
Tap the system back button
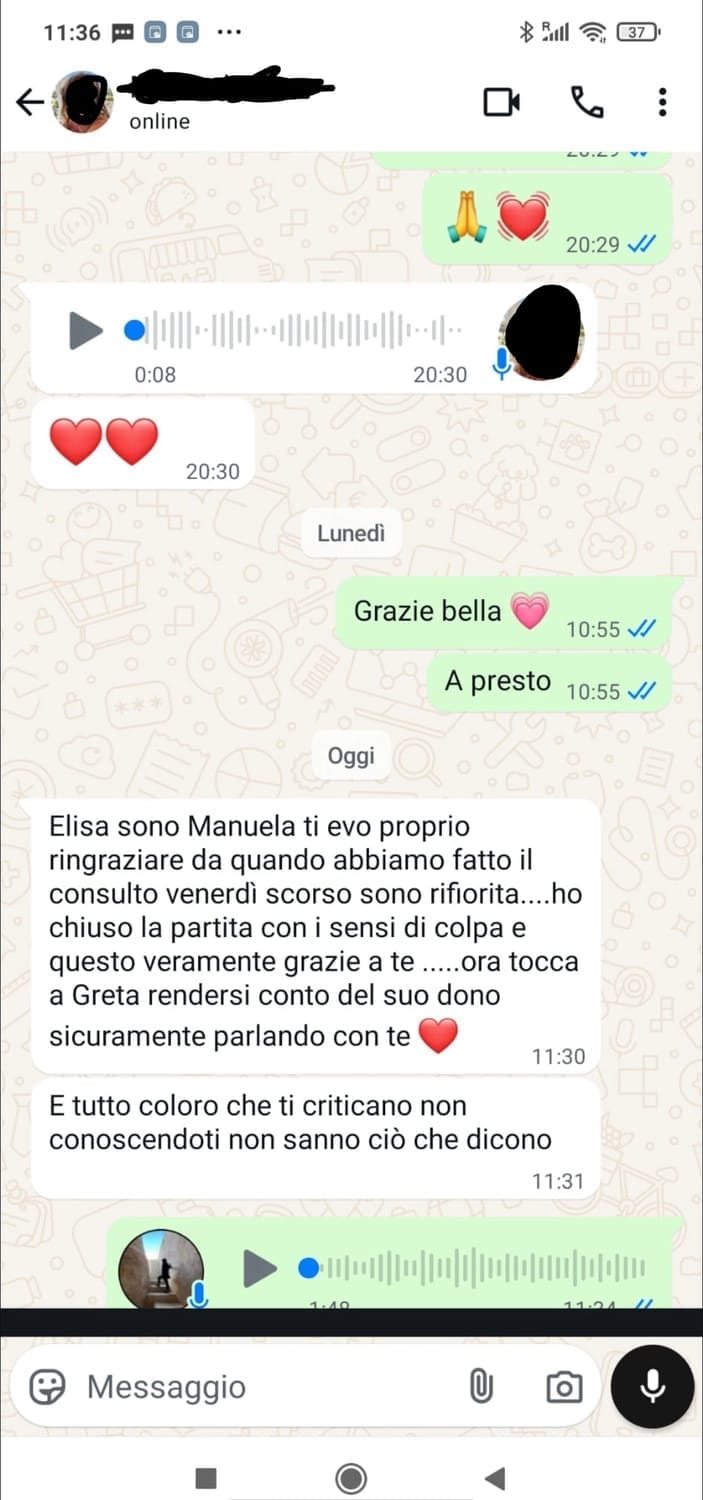494,1478
